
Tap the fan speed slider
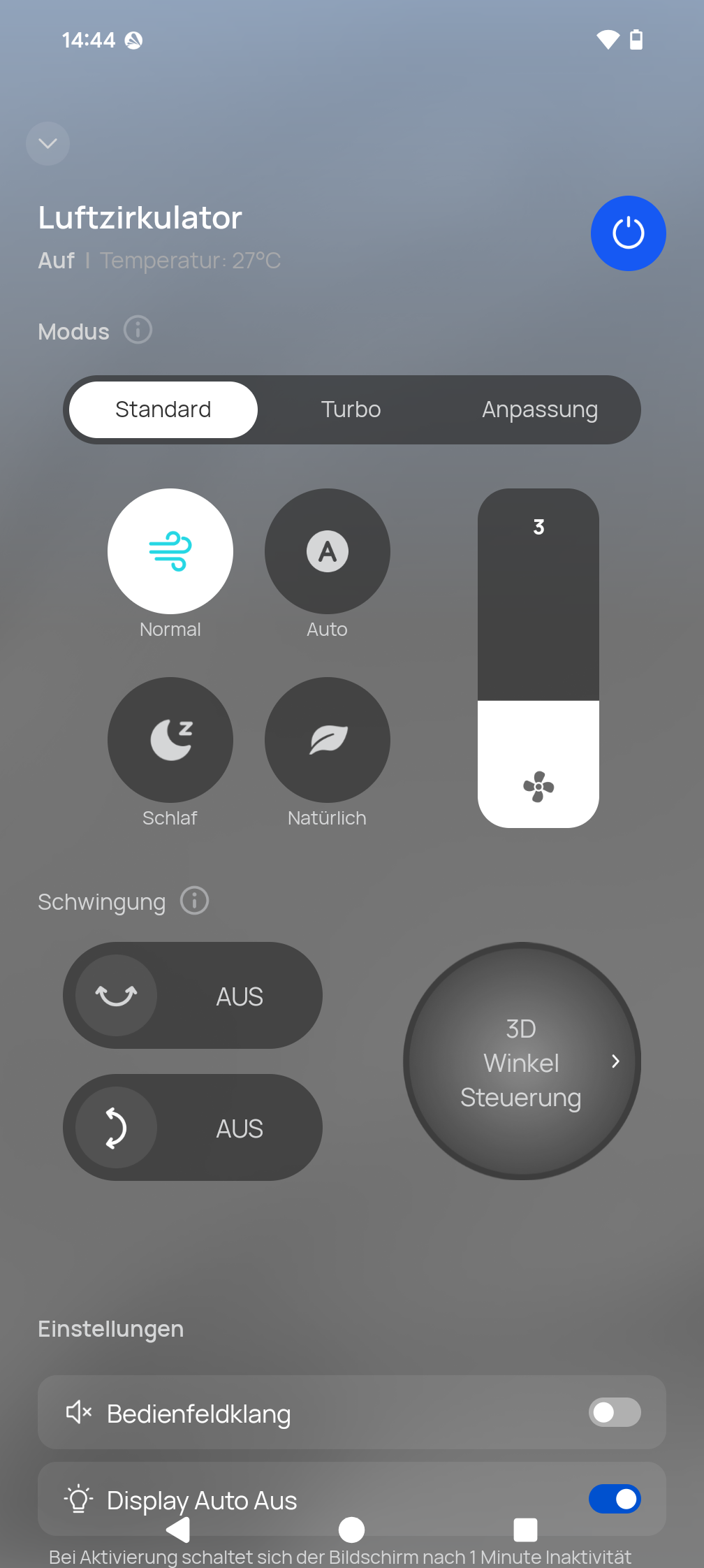coord(538,658)
